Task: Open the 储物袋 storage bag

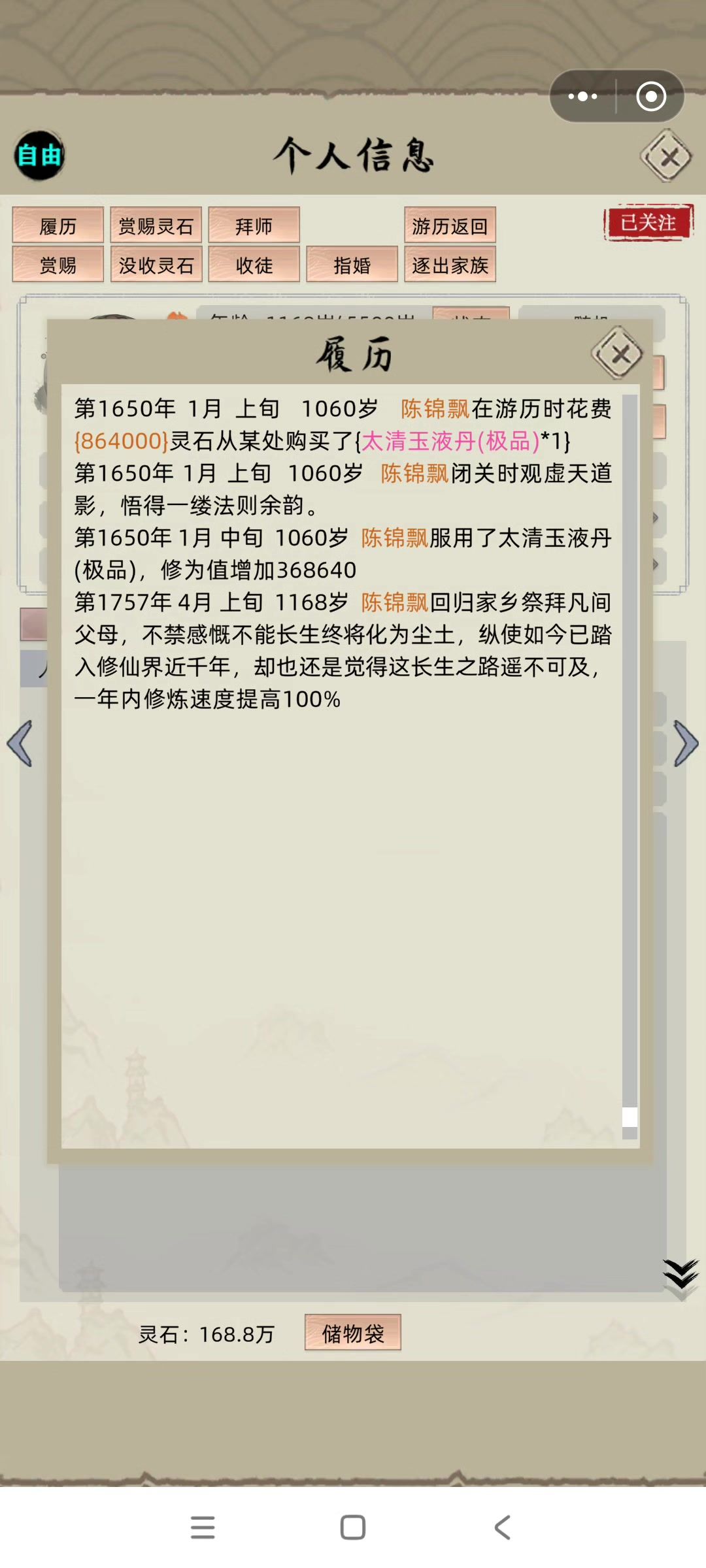Action: click(353, 1333)
